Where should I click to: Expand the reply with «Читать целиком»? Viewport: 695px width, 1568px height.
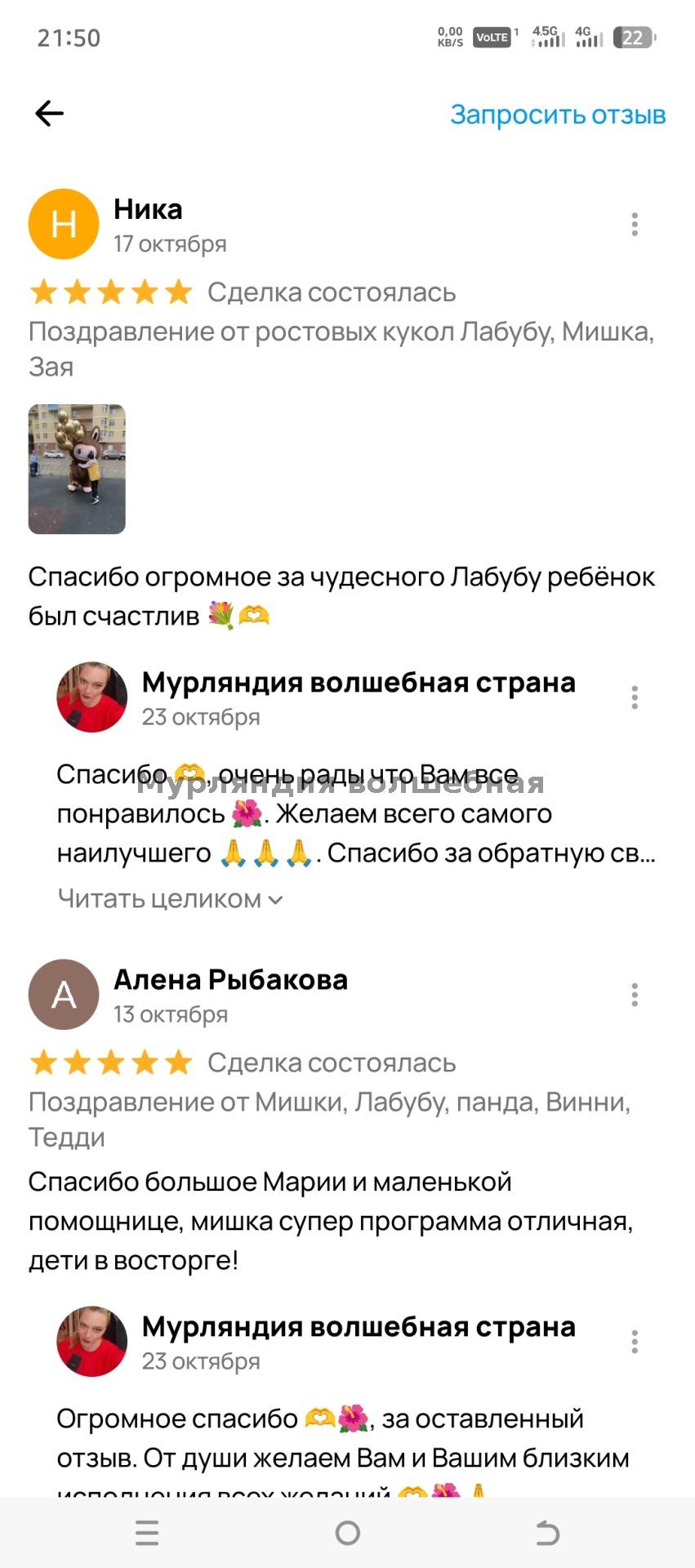tap(170, 899)
